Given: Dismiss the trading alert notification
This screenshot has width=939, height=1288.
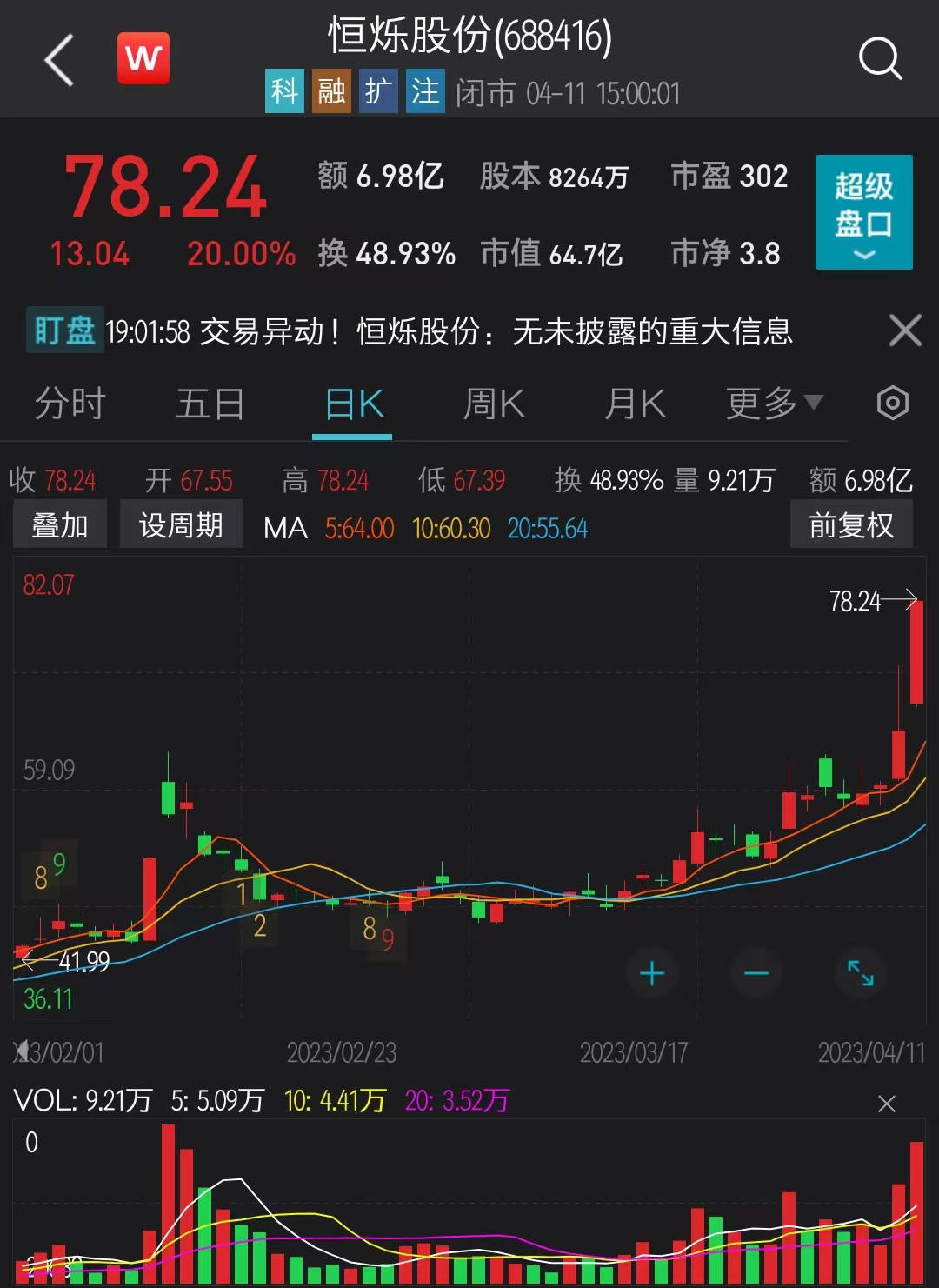Looking at the screenshot, I should (904, 331).
